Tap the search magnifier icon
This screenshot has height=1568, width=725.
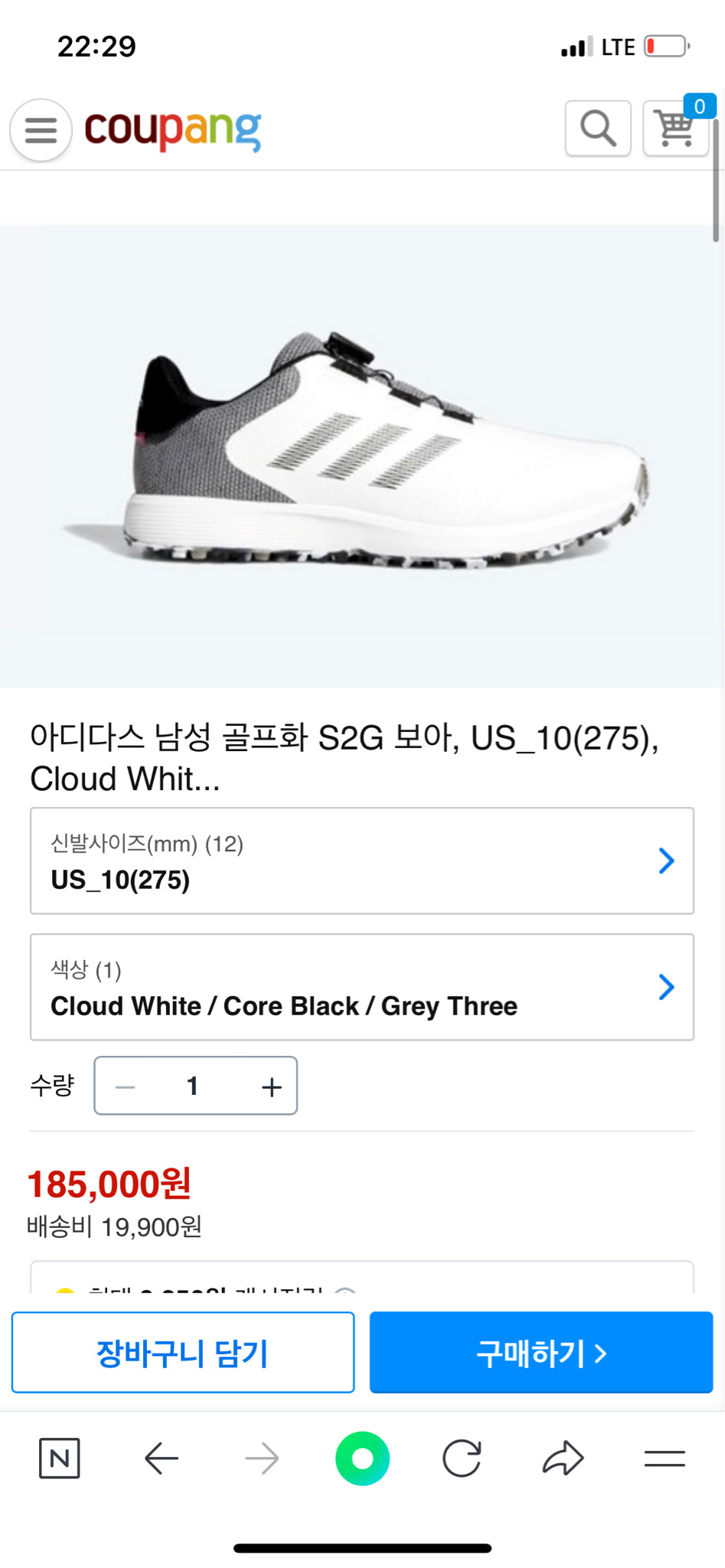[x=597, y=129]
